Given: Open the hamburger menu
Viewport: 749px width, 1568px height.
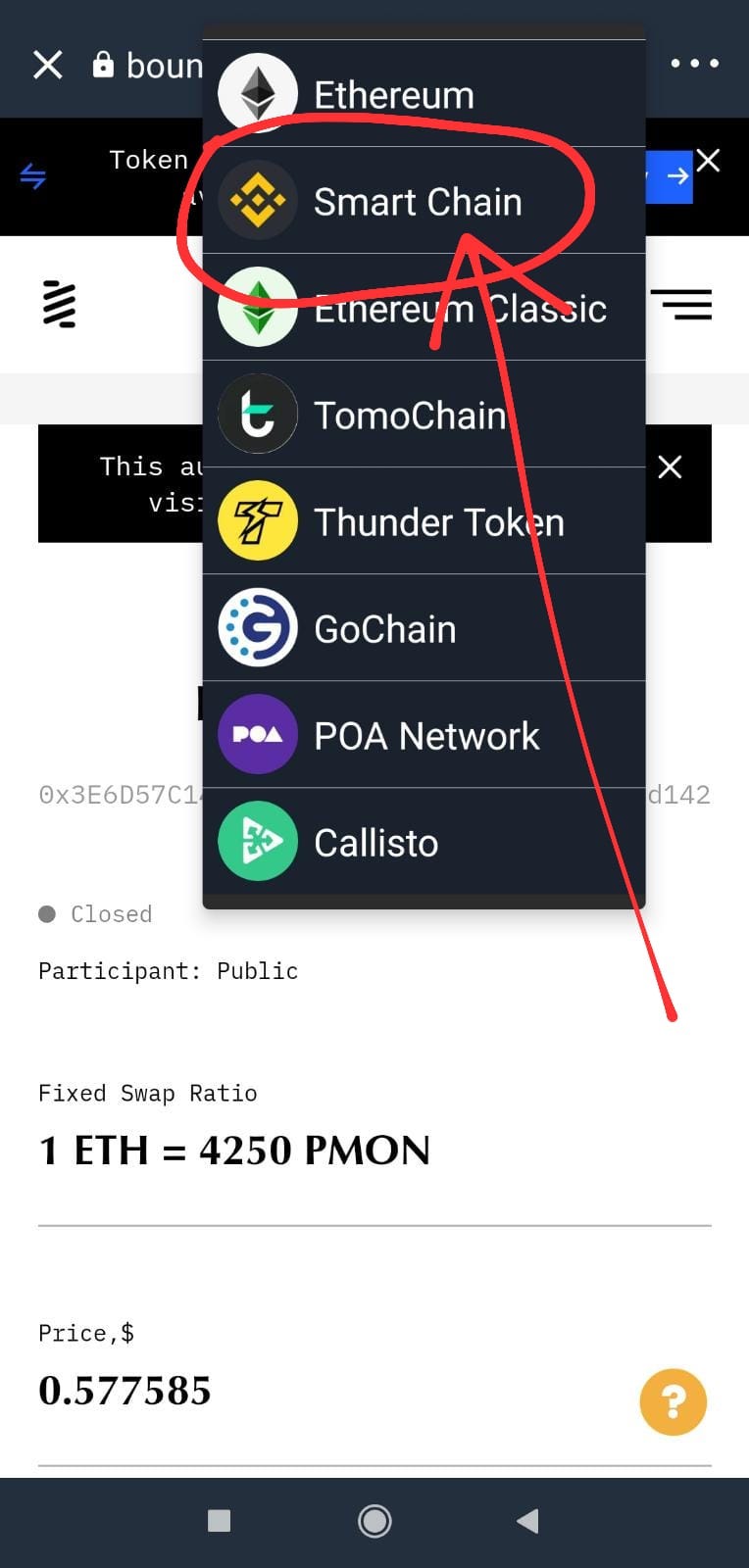Looking at the screenshot, I should point(680,305).
